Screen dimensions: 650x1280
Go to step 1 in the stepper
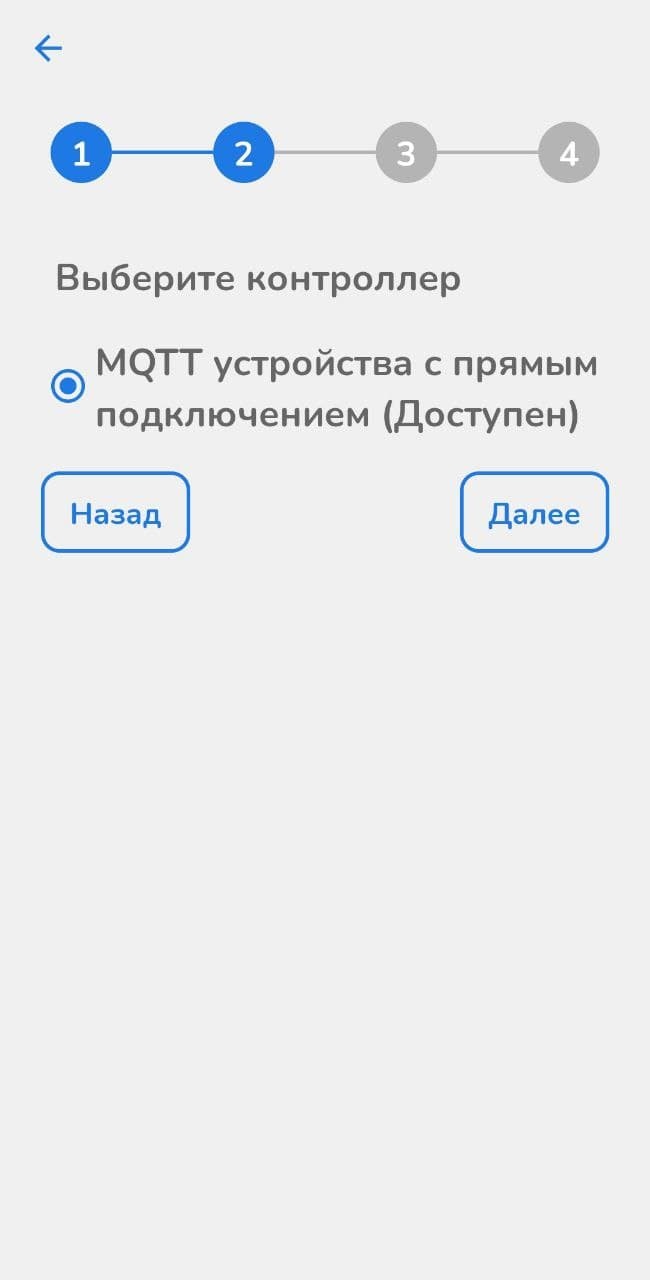(x=81, y=153)
